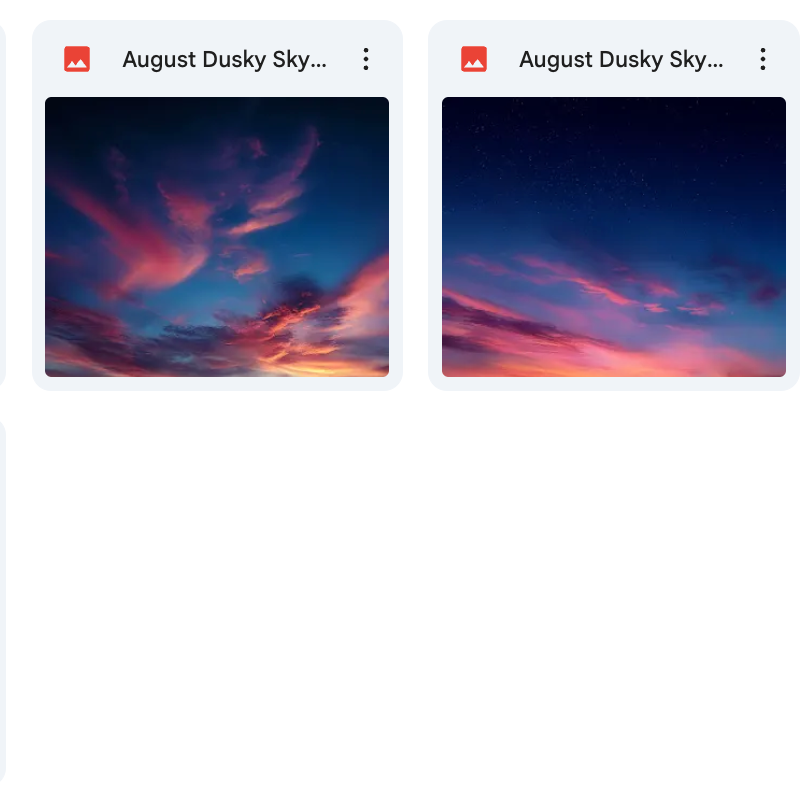Open the three-dot menu on the wispy pink clouds file
810x798 pixels.
click(366, 60)
